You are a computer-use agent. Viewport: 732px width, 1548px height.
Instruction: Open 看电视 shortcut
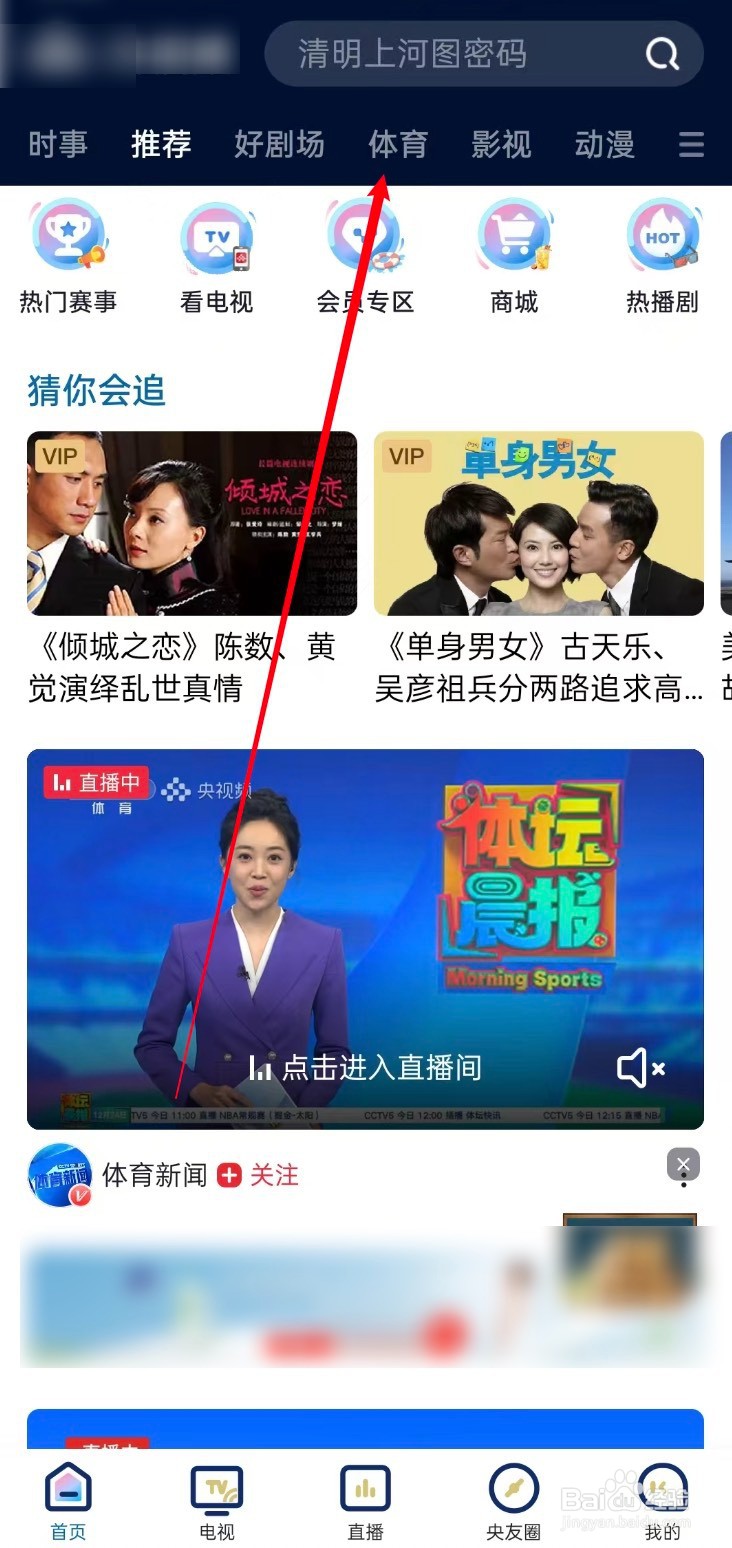point(216,257)
